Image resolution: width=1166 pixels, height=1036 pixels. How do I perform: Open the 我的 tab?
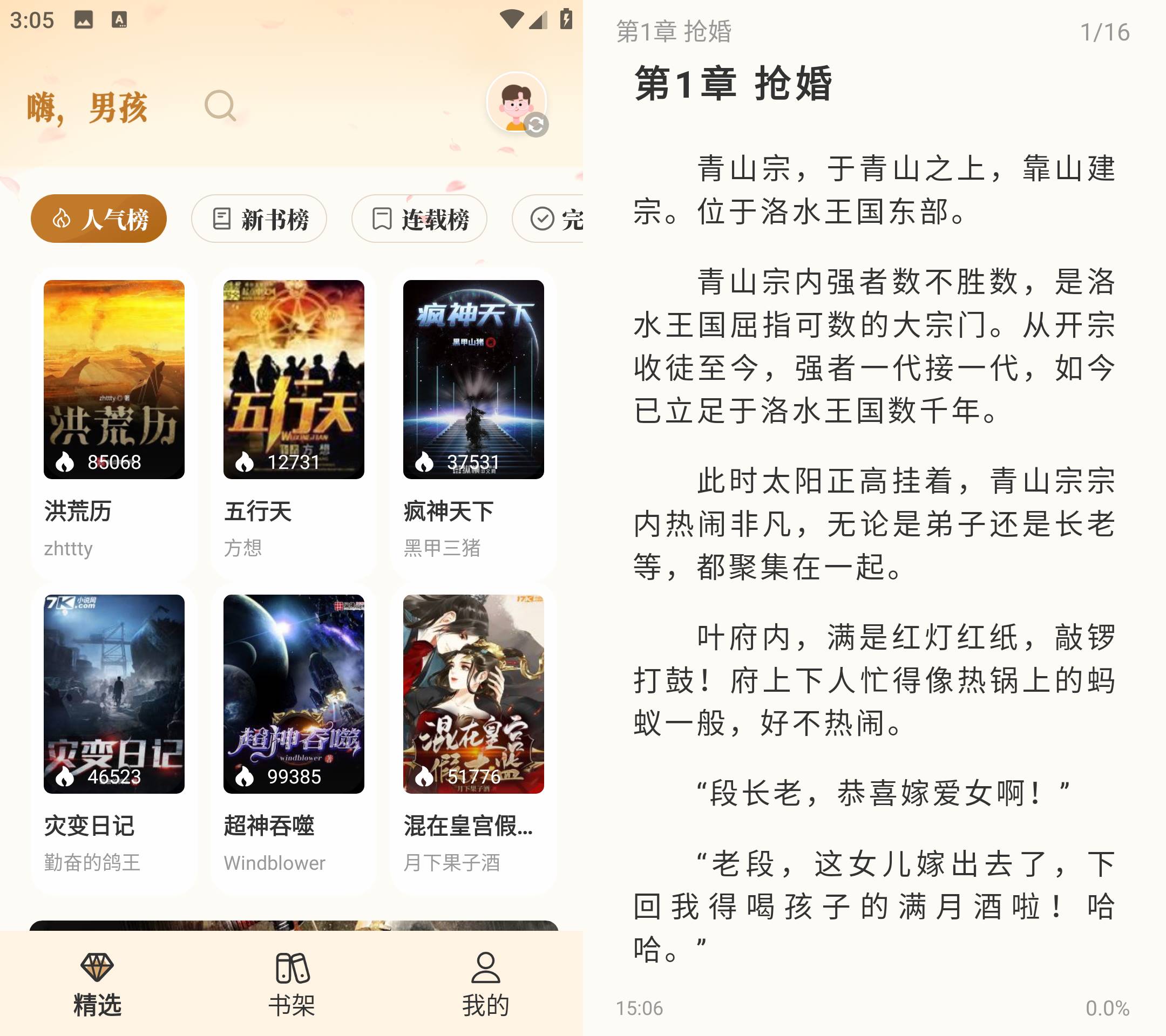click(485, 985)
